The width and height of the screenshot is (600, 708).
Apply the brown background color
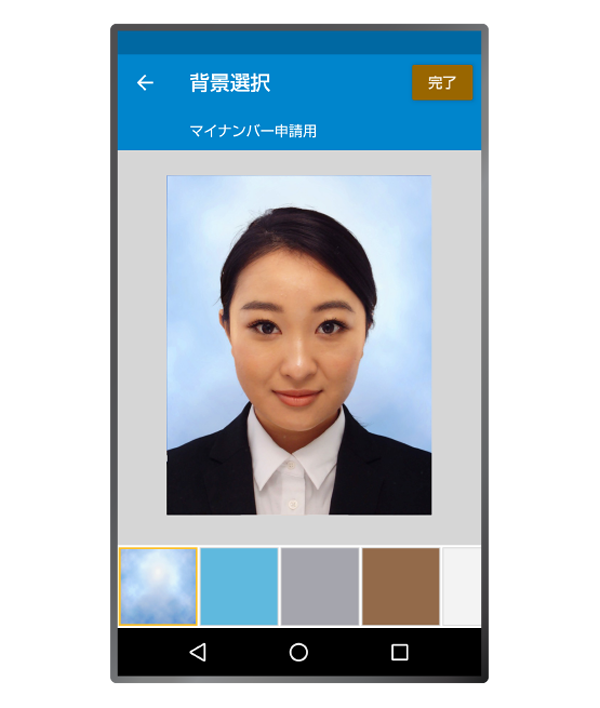click(400, 586)
